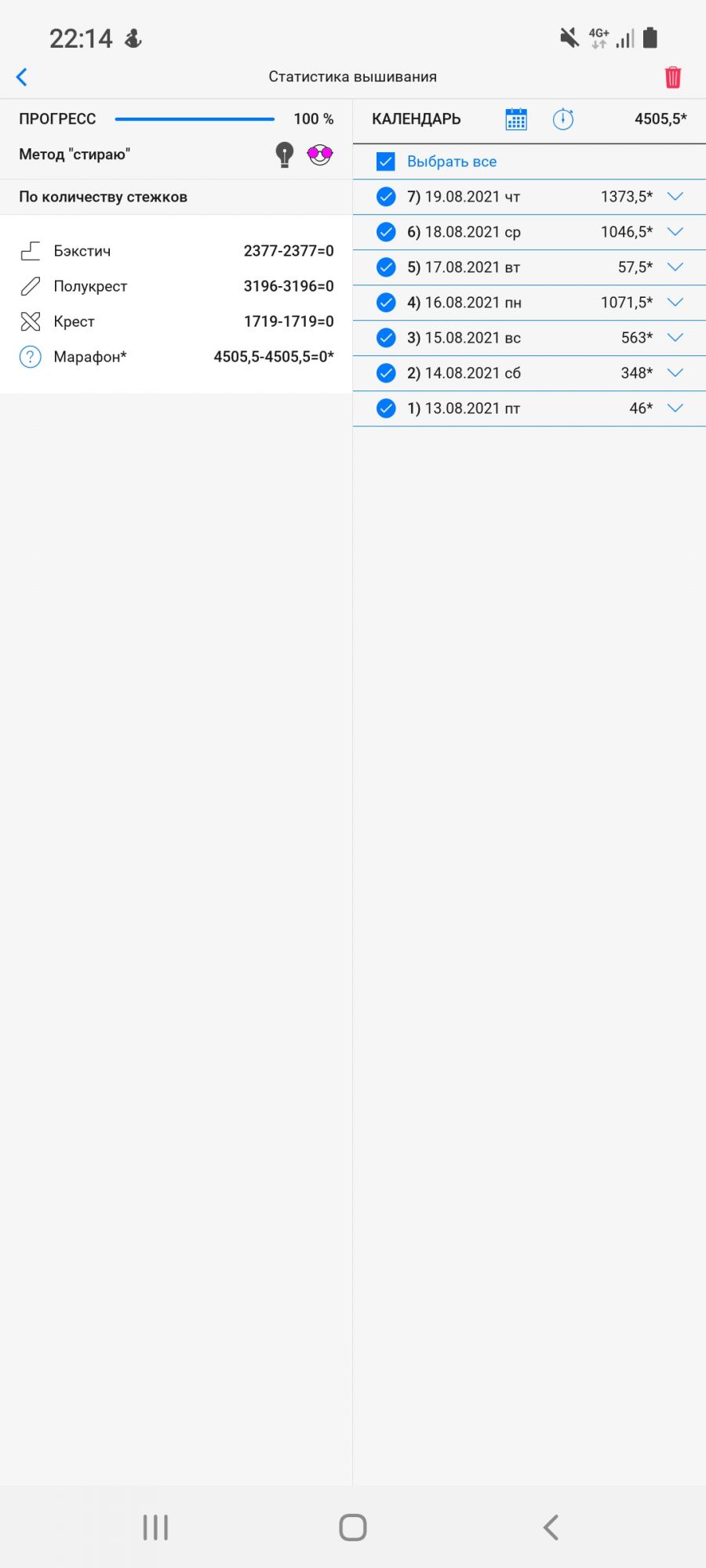Untick the 16.08.2021 пн entry
The height and width of the screenshot is (1568, 706).
[x=386, y=303]
